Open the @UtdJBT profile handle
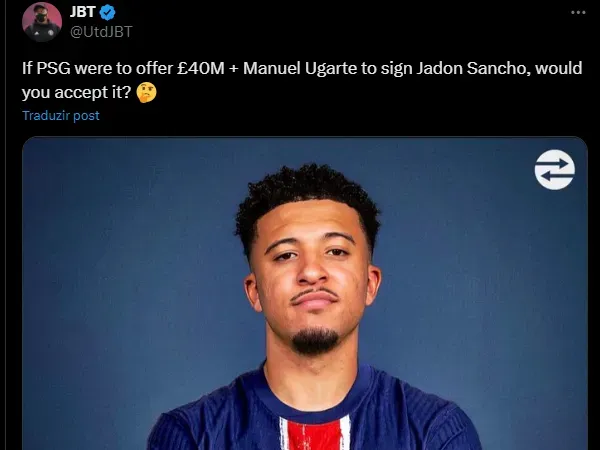 pyautogui.click(x=101, y=32)
